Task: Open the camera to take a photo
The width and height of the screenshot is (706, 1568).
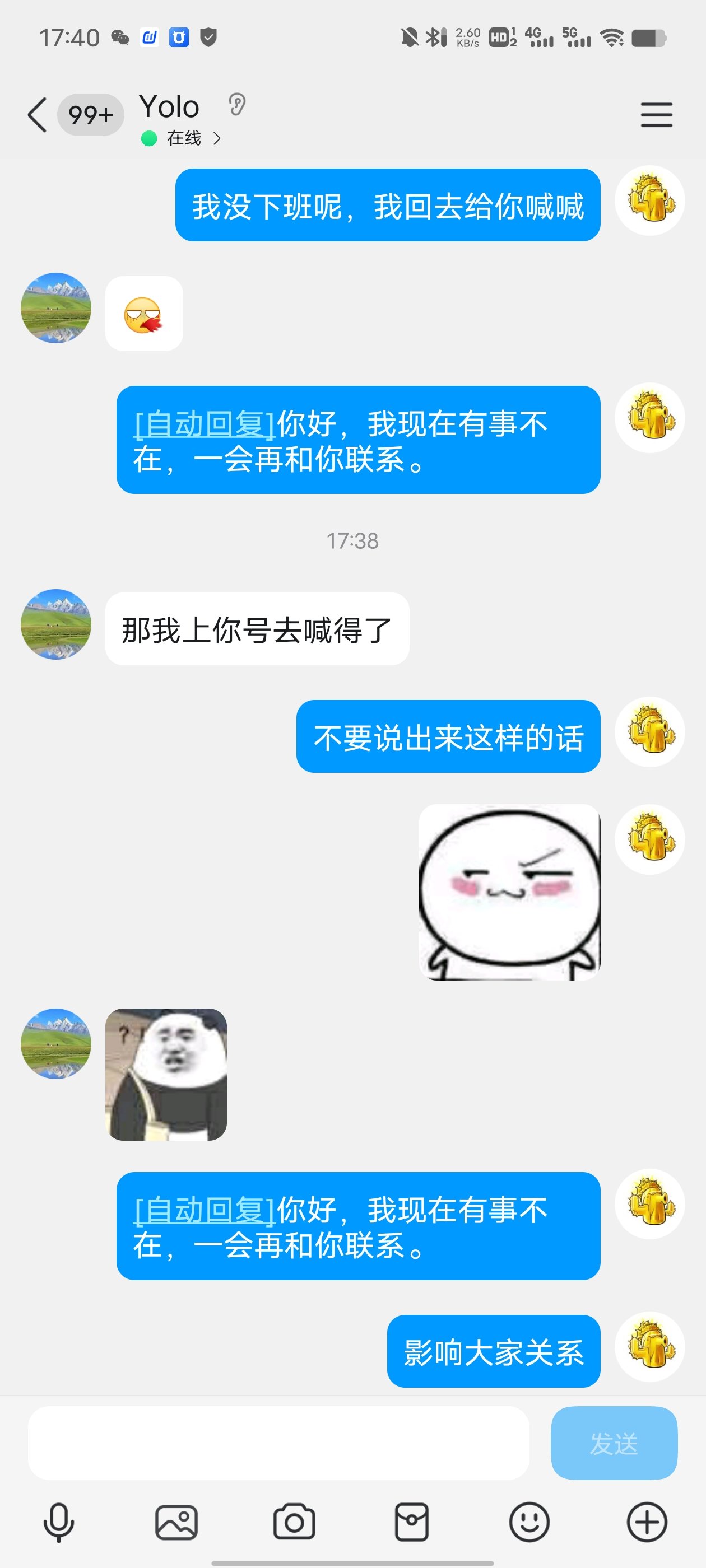Action: point(294,1522)
